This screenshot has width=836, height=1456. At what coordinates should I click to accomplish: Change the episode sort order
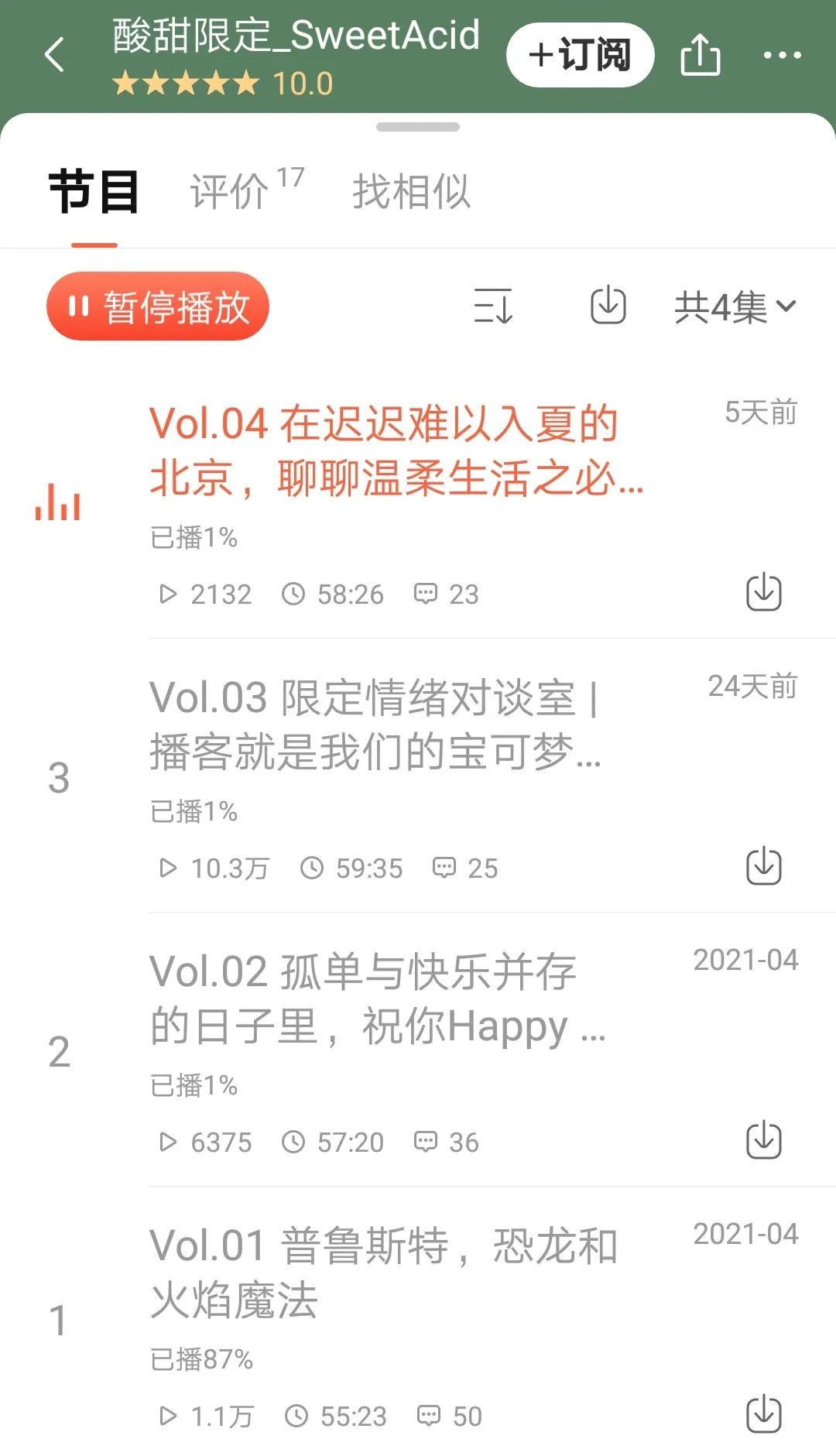(493, 306)
